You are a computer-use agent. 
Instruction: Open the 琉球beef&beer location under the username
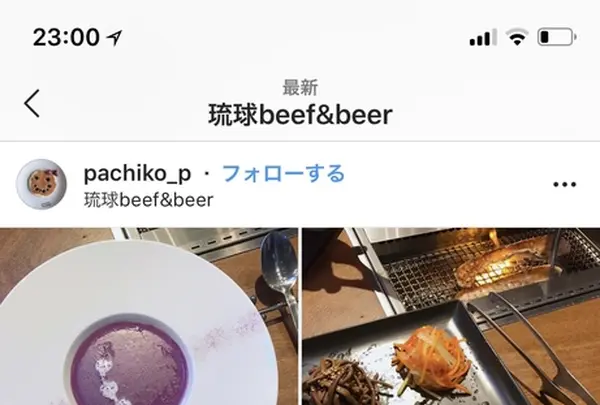[148, 199]
